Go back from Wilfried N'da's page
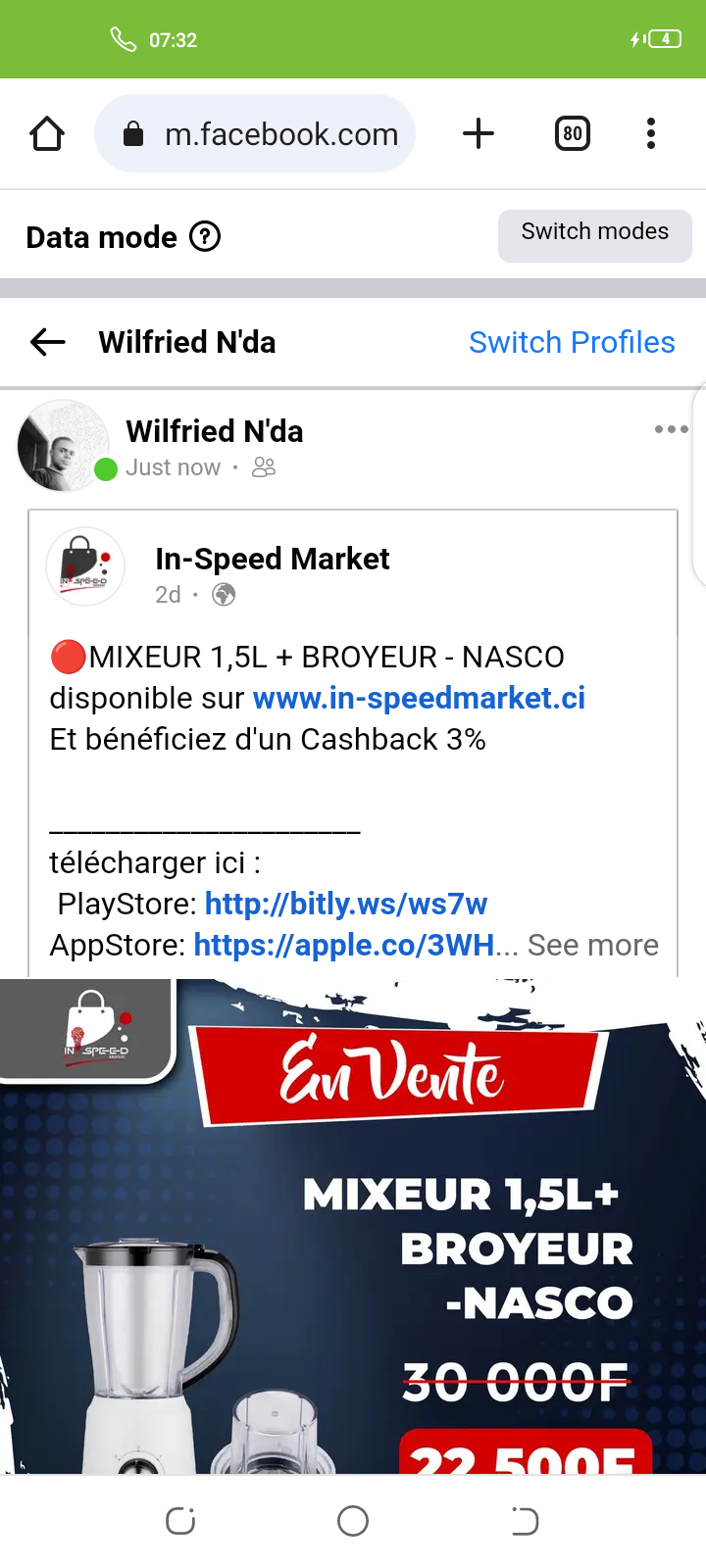Image resolution: width=706 pixels, height=1568 pixels. (47, 342)
